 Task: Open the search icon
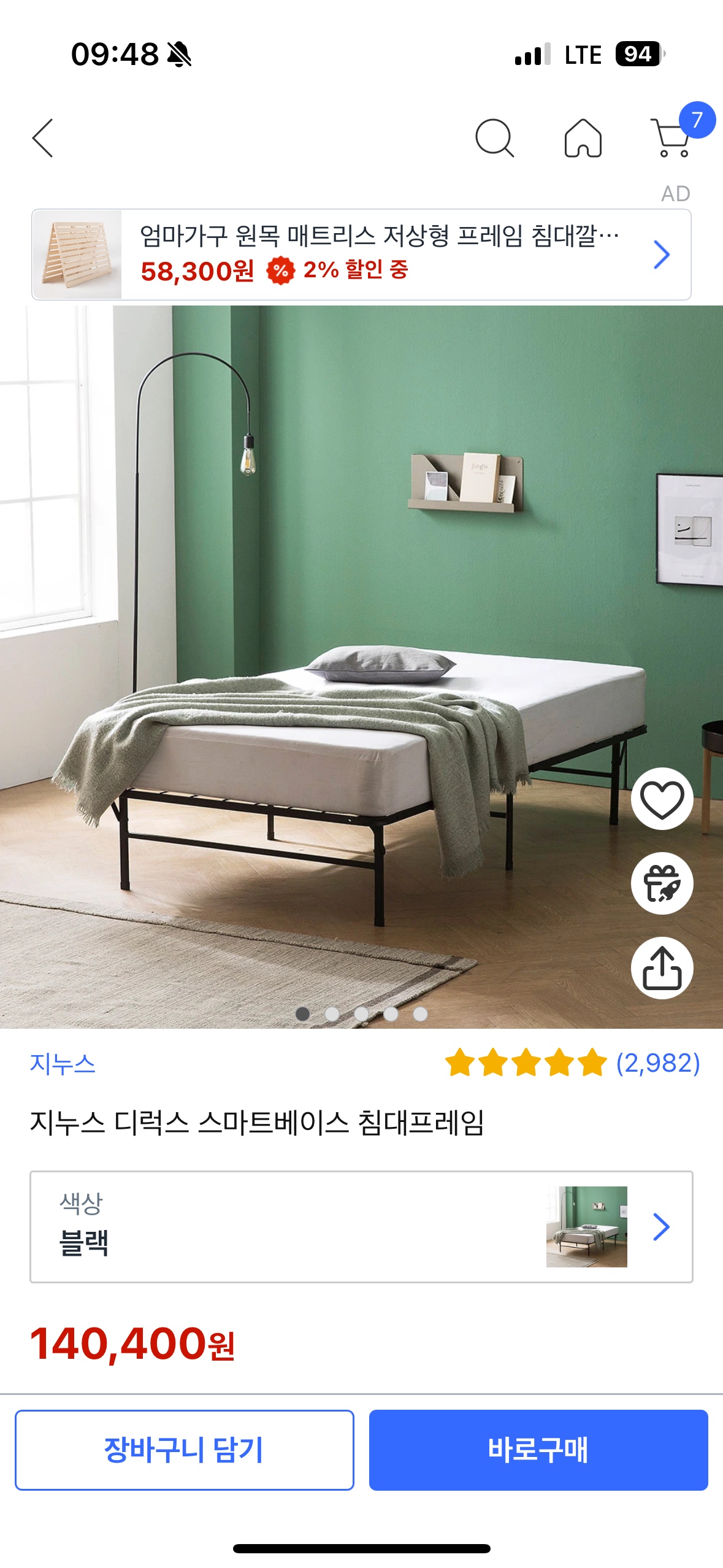click(494, 138)
